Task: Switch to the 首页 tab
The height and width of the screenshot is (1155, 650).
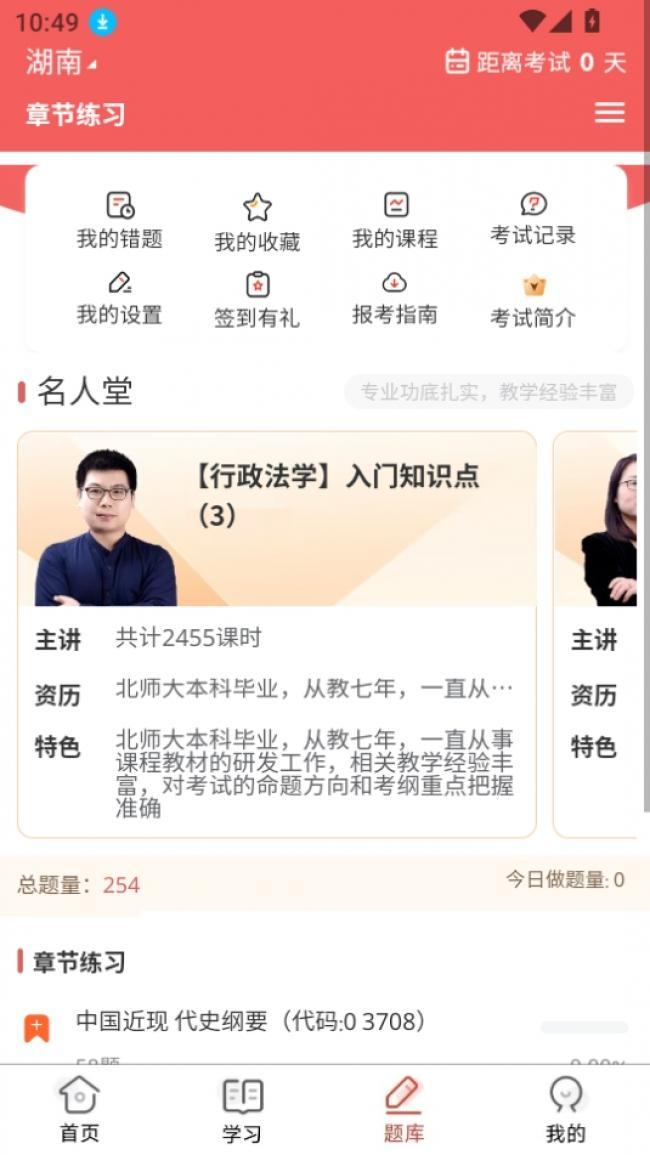Action: (79, 1108)
